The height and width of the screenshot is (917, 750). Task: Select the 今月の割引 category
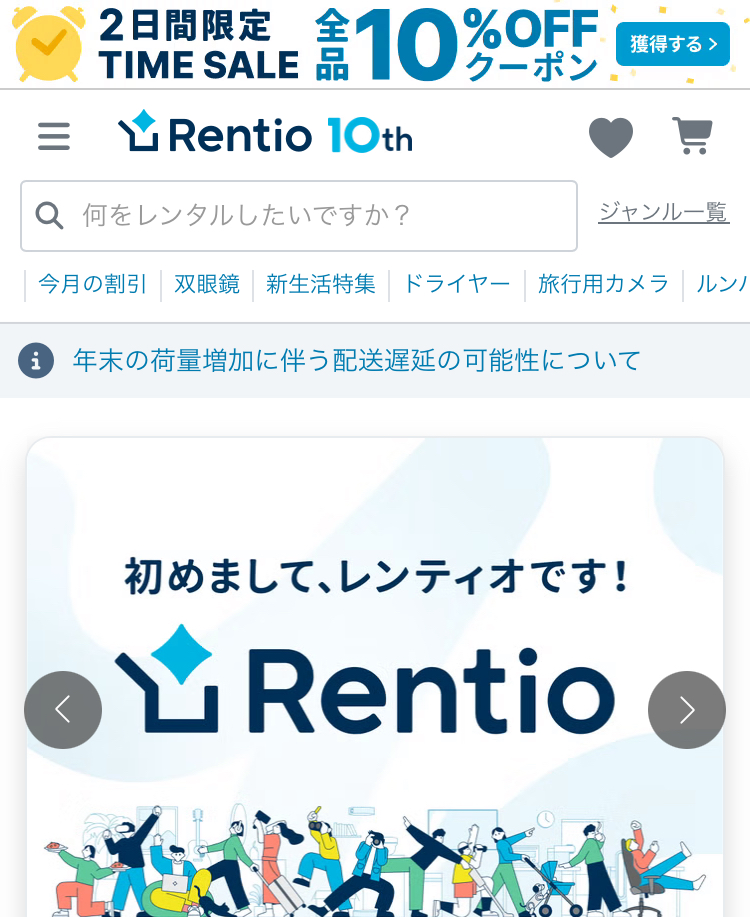[x=92, y=284]
